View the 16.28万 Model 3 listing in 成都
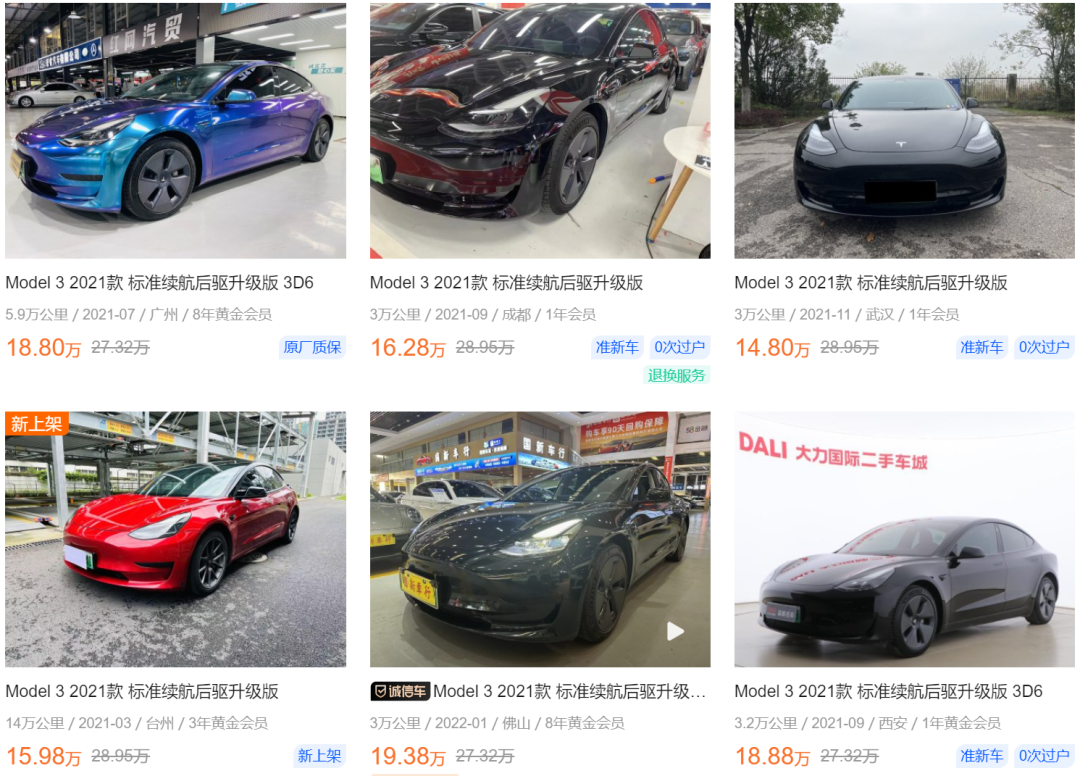Screen dimensions: 1080x776 tap(506, 283)
